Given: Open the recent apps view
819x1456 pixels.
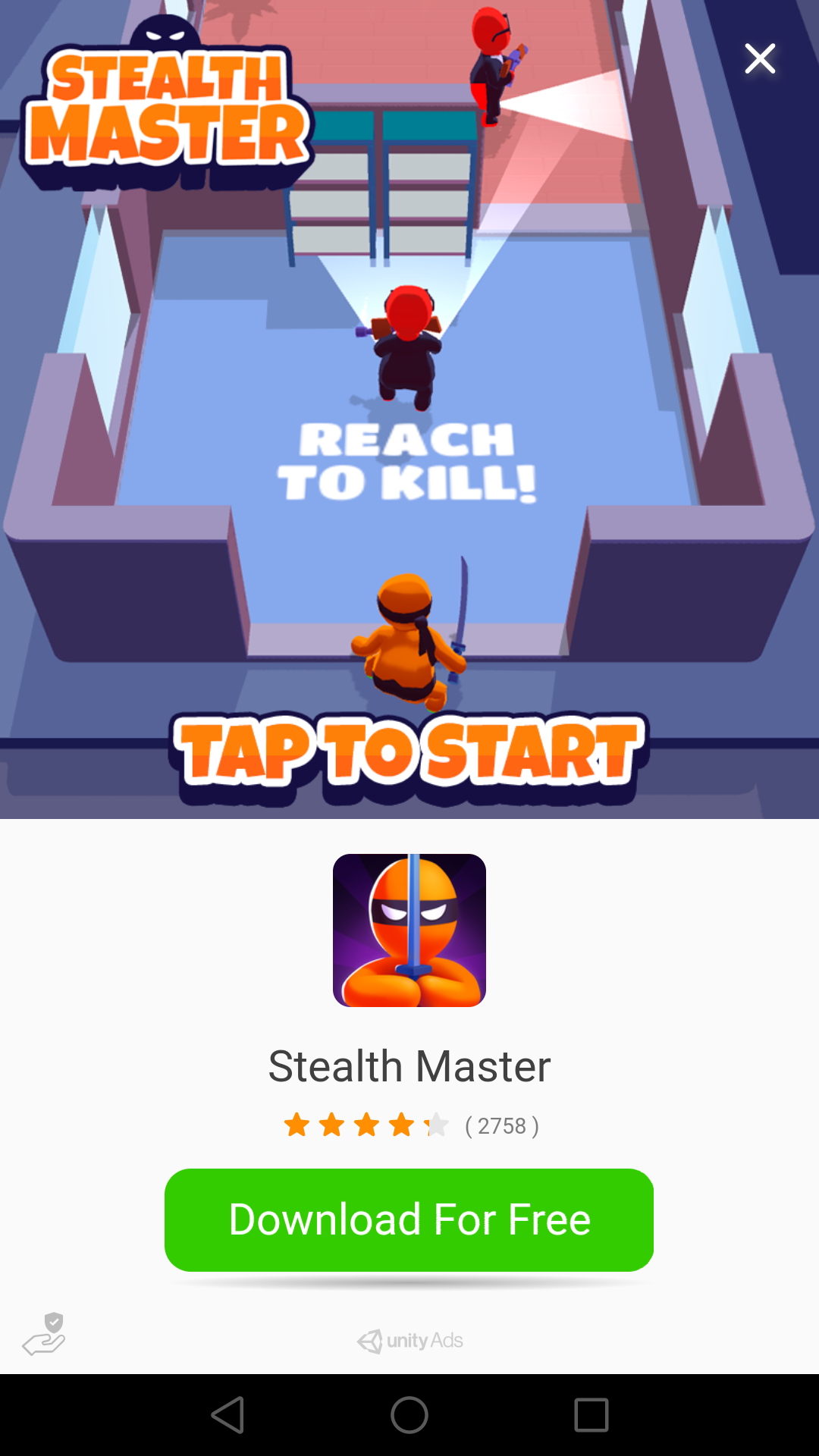Looking at the screenshot, I should [591, 1415].
